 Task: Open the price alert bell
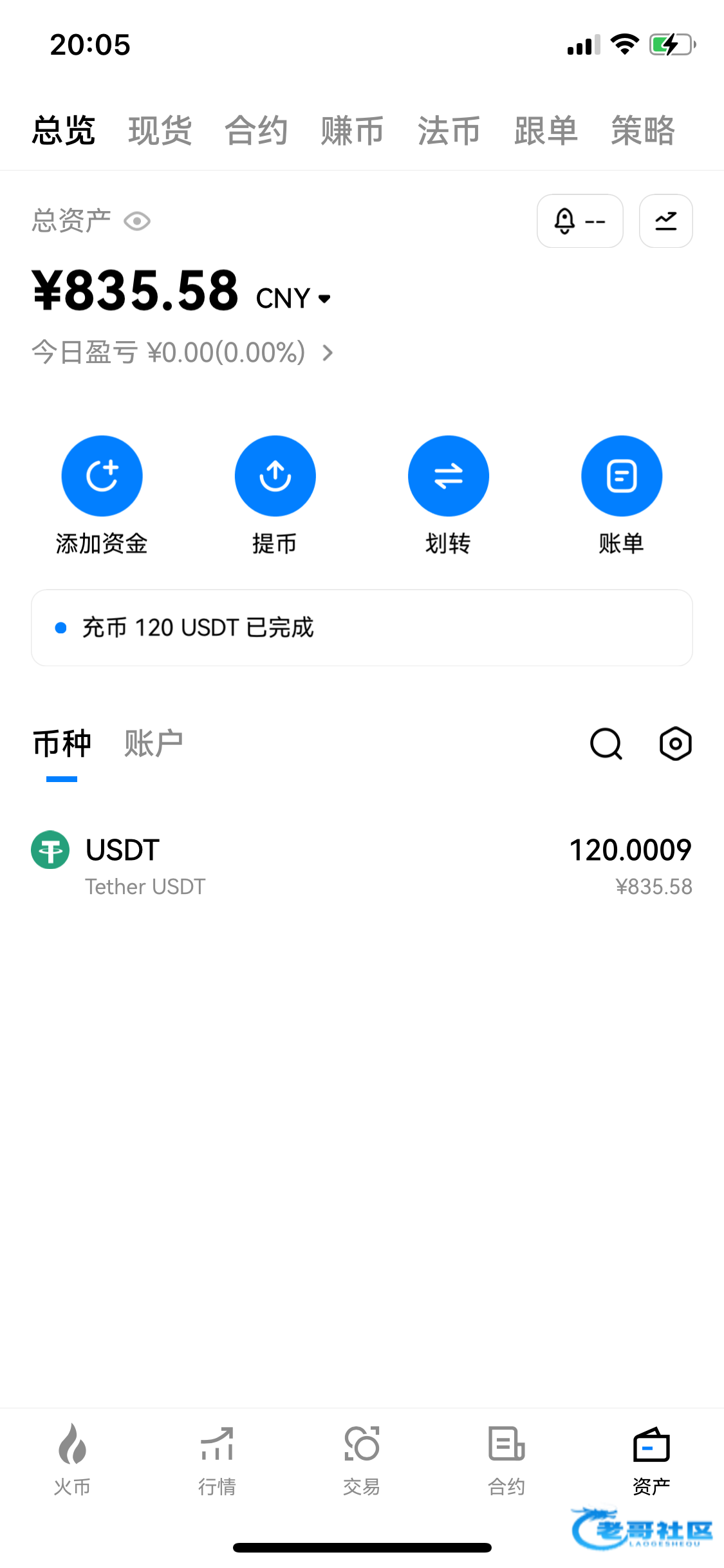click(x=579, y=221)
